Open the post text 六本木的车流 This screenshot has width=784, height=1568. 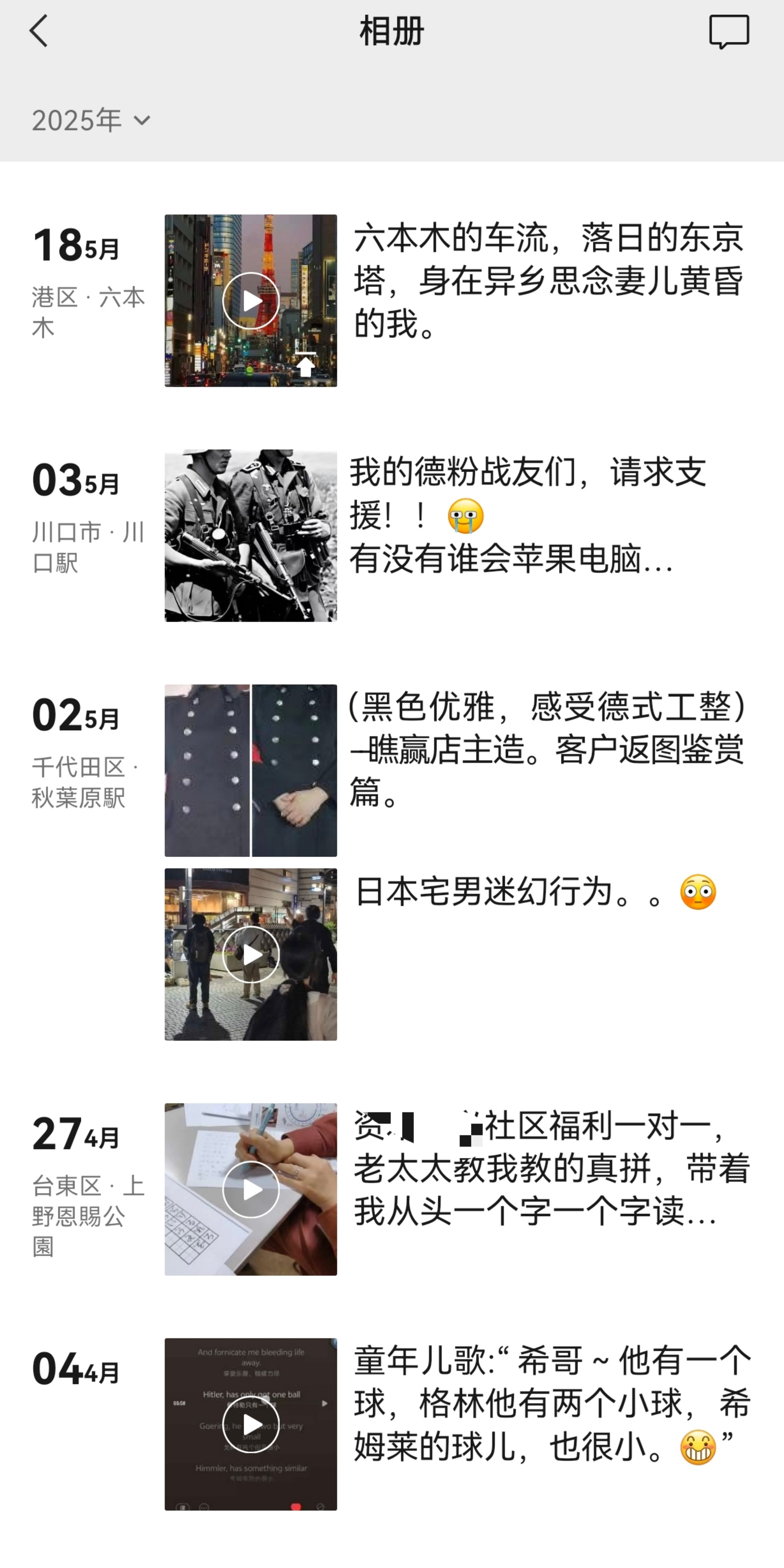(x=548, y=280)
